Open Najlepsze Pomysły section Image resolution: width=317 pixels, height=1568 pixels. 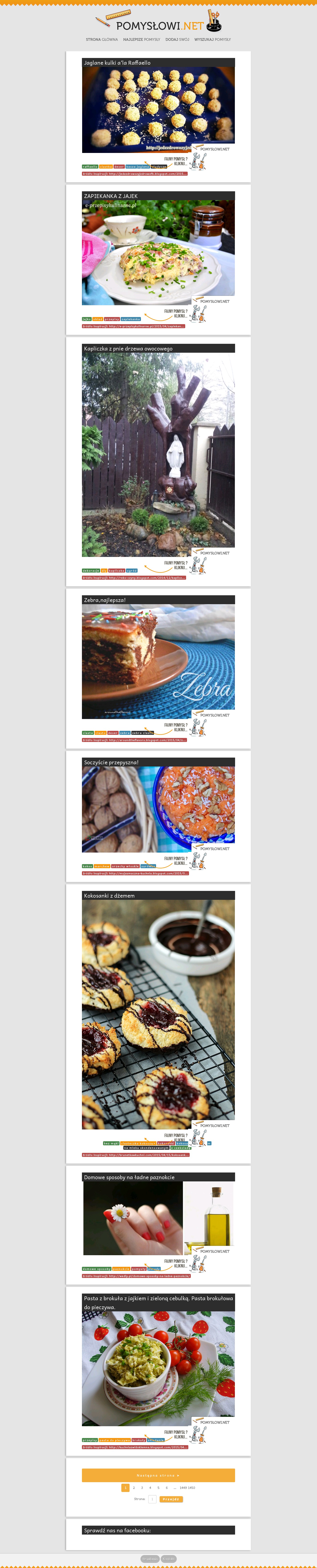point(142,39)
